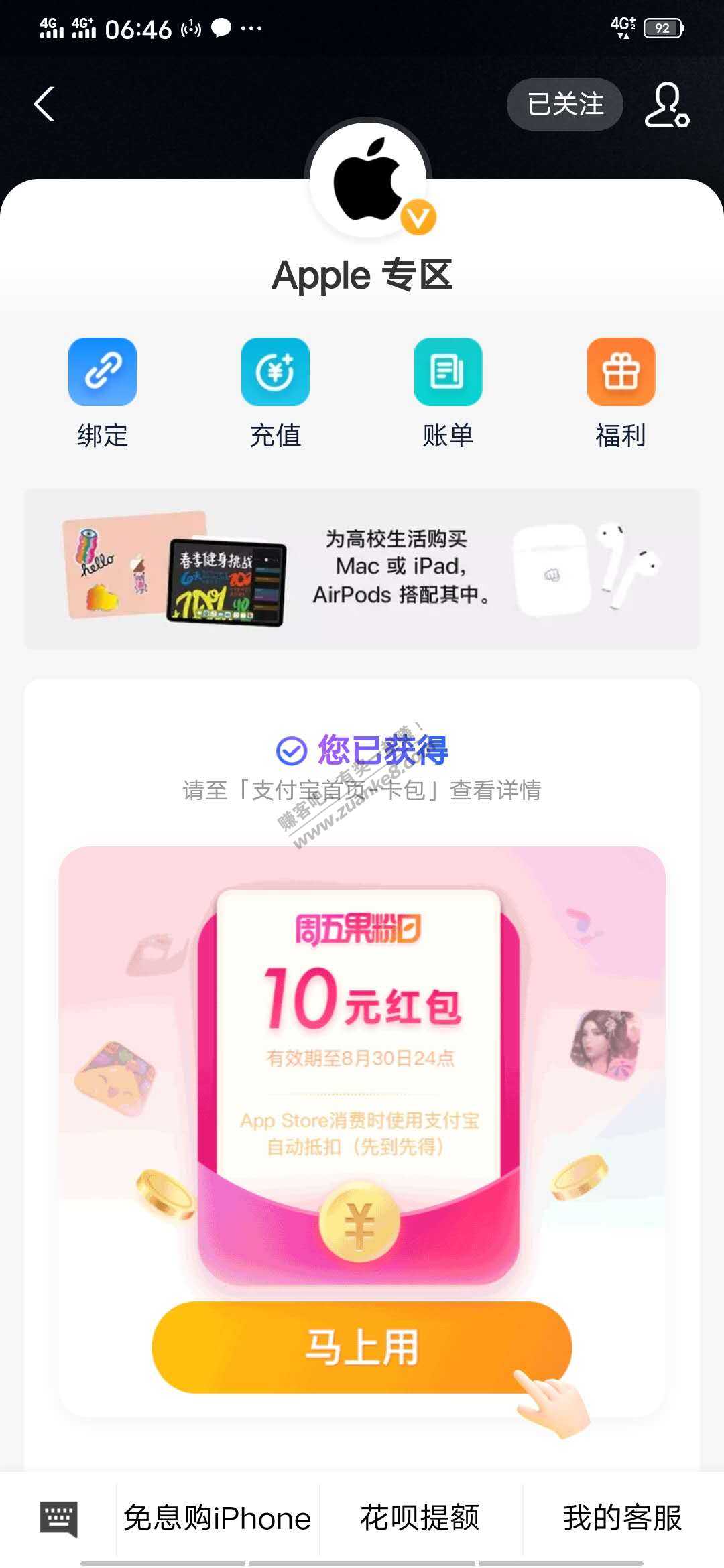Open the 我的客服 menu

(622, 1518)
